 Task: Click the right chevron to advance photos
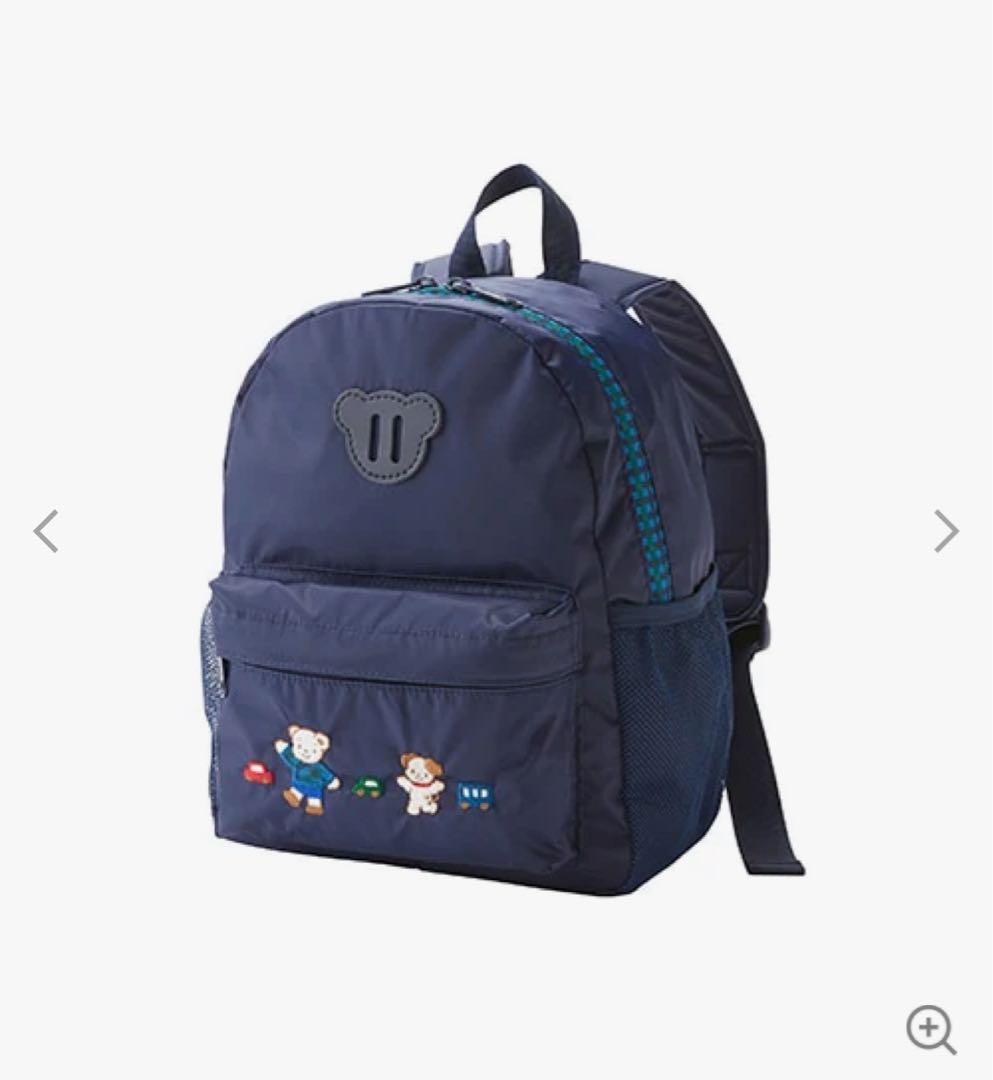click(x=946, y=531)
